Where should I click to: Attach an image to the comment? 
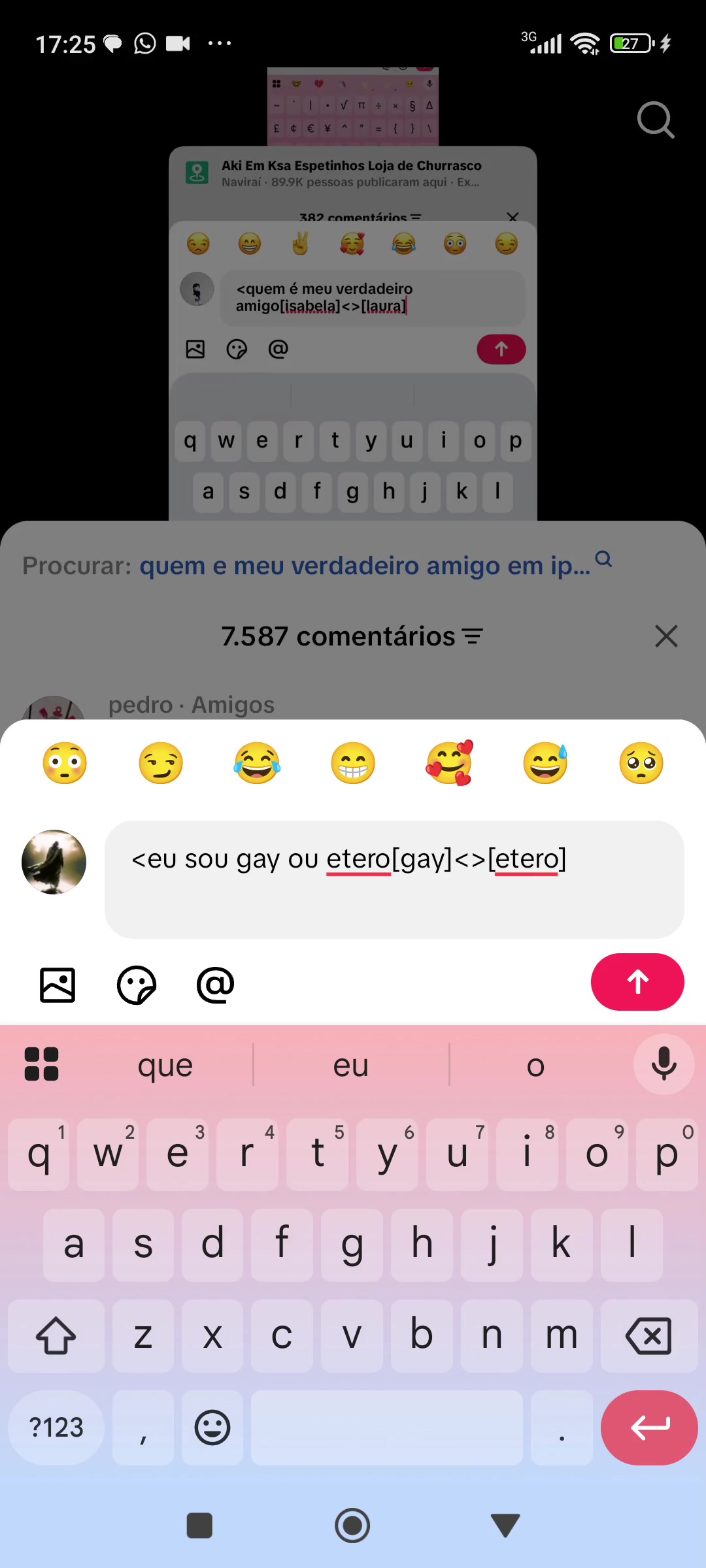coord(58,985)
